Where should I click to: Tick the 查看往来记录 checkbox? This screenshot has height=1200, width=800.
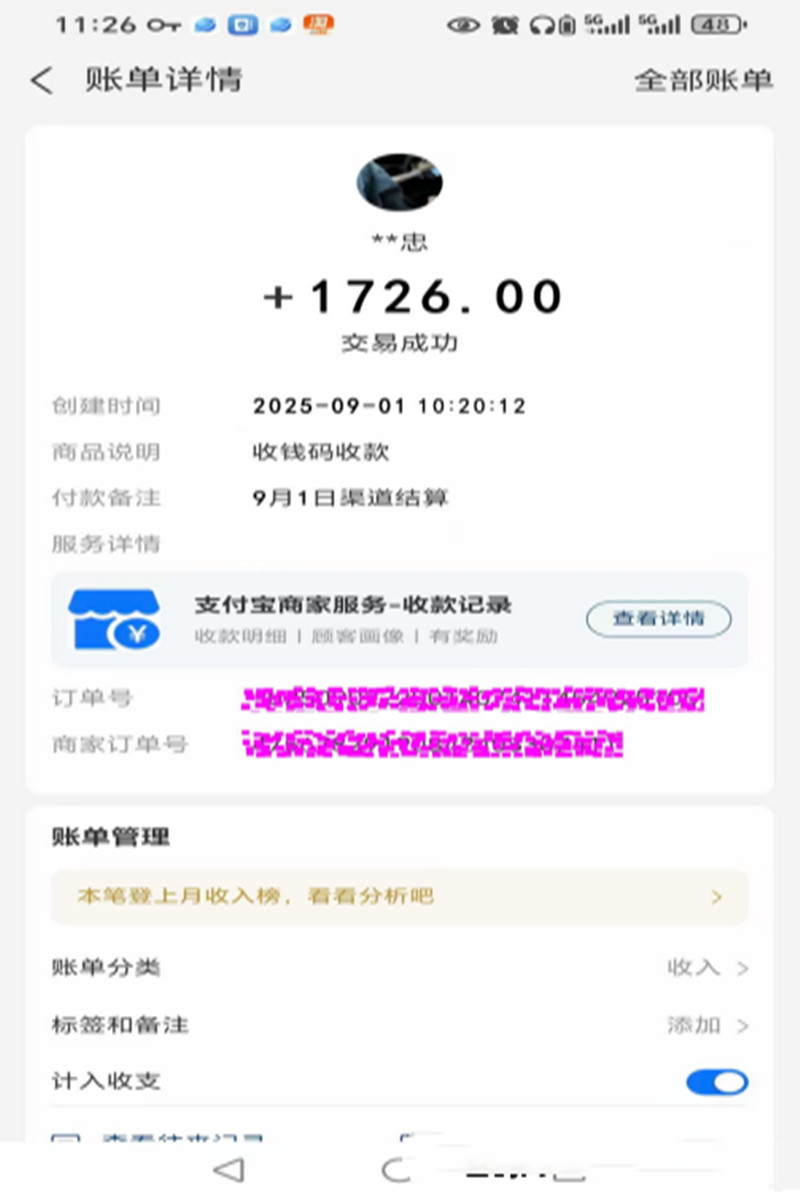click(x=66, y=1139)
